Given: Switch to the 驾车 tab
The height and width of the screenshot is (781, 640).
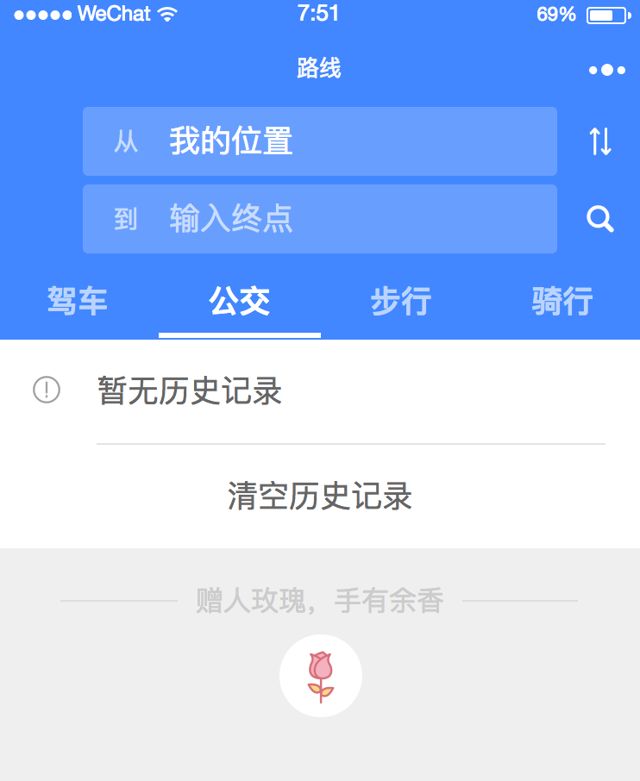Looking at the screenshot, I should tap(78, 301).
